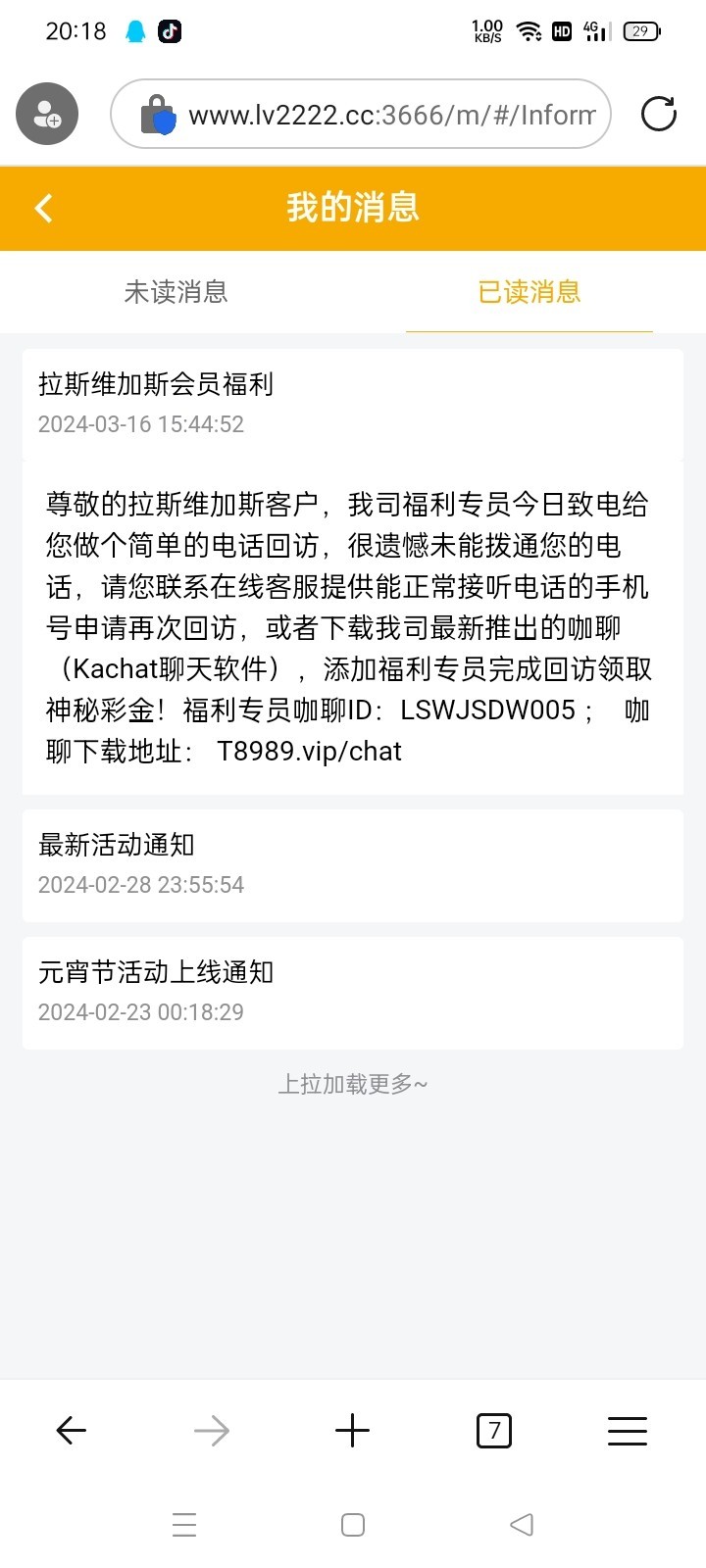Go back a page in the browser toolbar
Image resolution: width=706 pixels, height=1568 pixels.
point(71,1431)
